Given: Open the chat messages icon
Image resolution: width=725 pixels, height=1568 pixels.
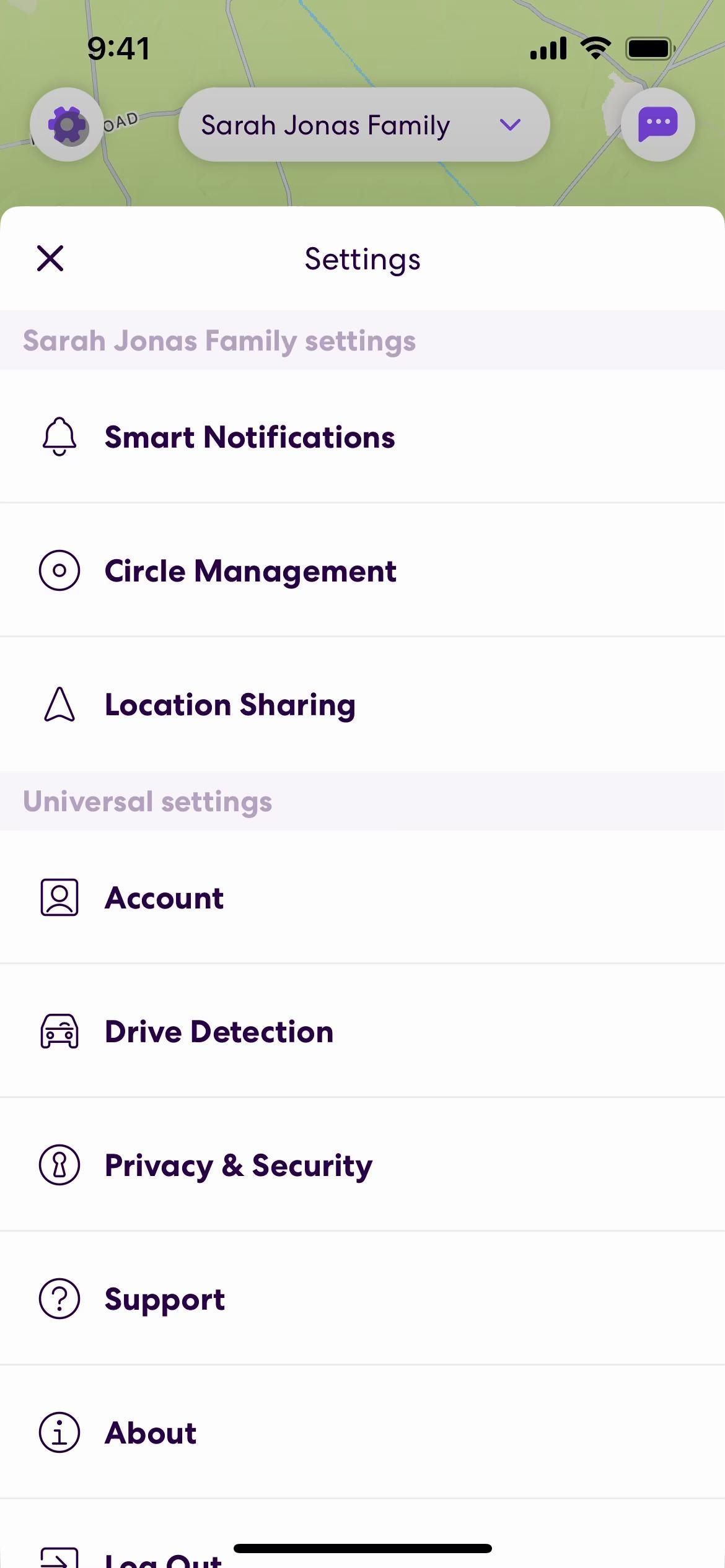Looking at the screenshot, I should pyautogui.click(x=657, y=125).
